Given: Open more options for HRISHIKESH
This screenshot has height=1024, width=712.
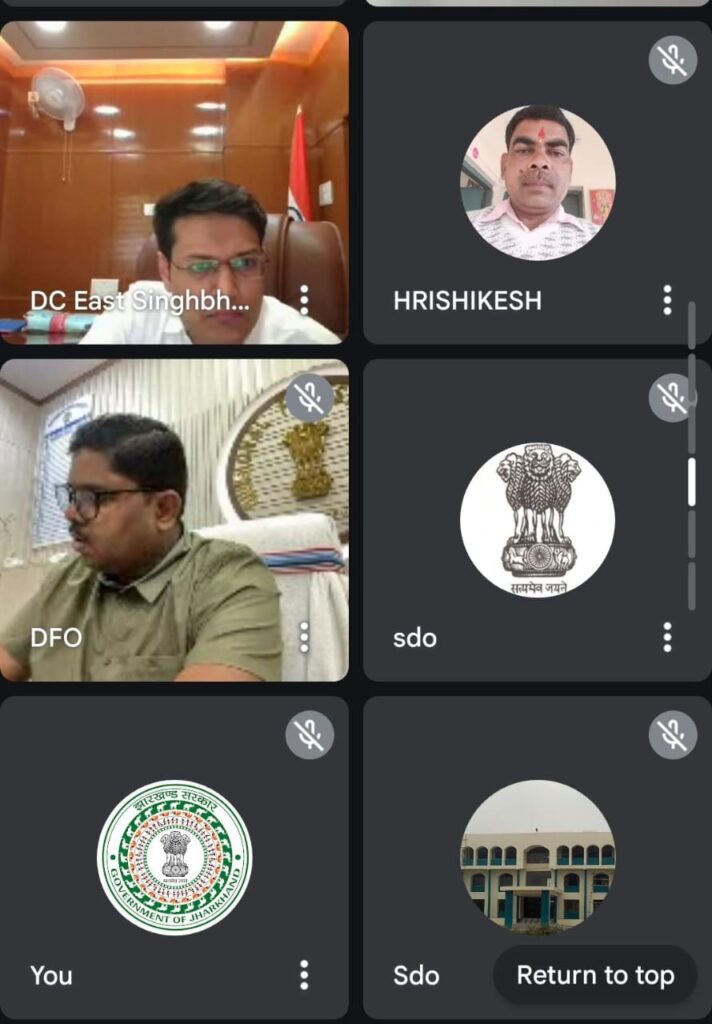Looking at the screenshot, I should click(x=667, y=299).
